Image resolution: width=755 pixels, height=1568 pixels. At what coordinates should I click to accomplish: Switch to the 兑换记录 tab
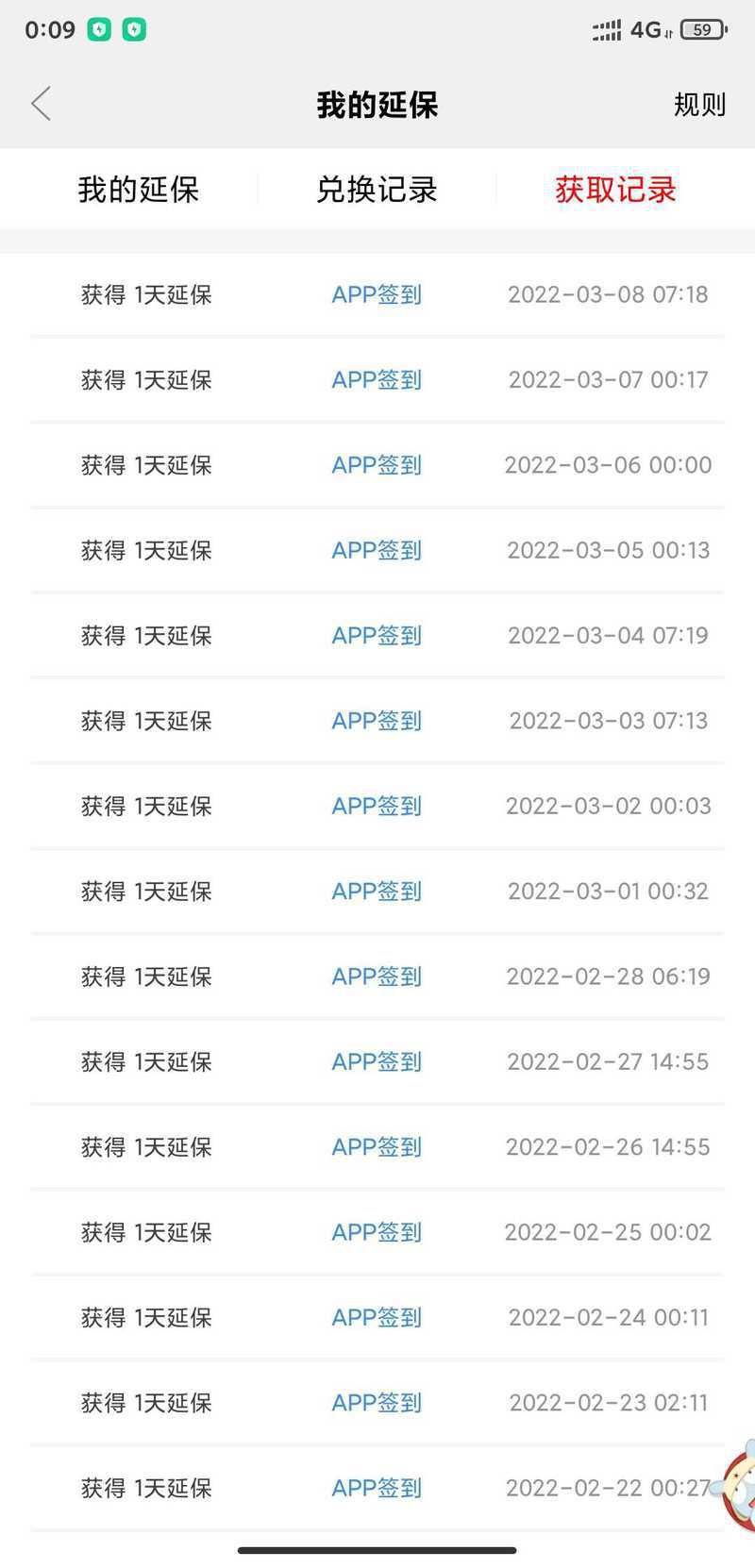pos(377,190)
